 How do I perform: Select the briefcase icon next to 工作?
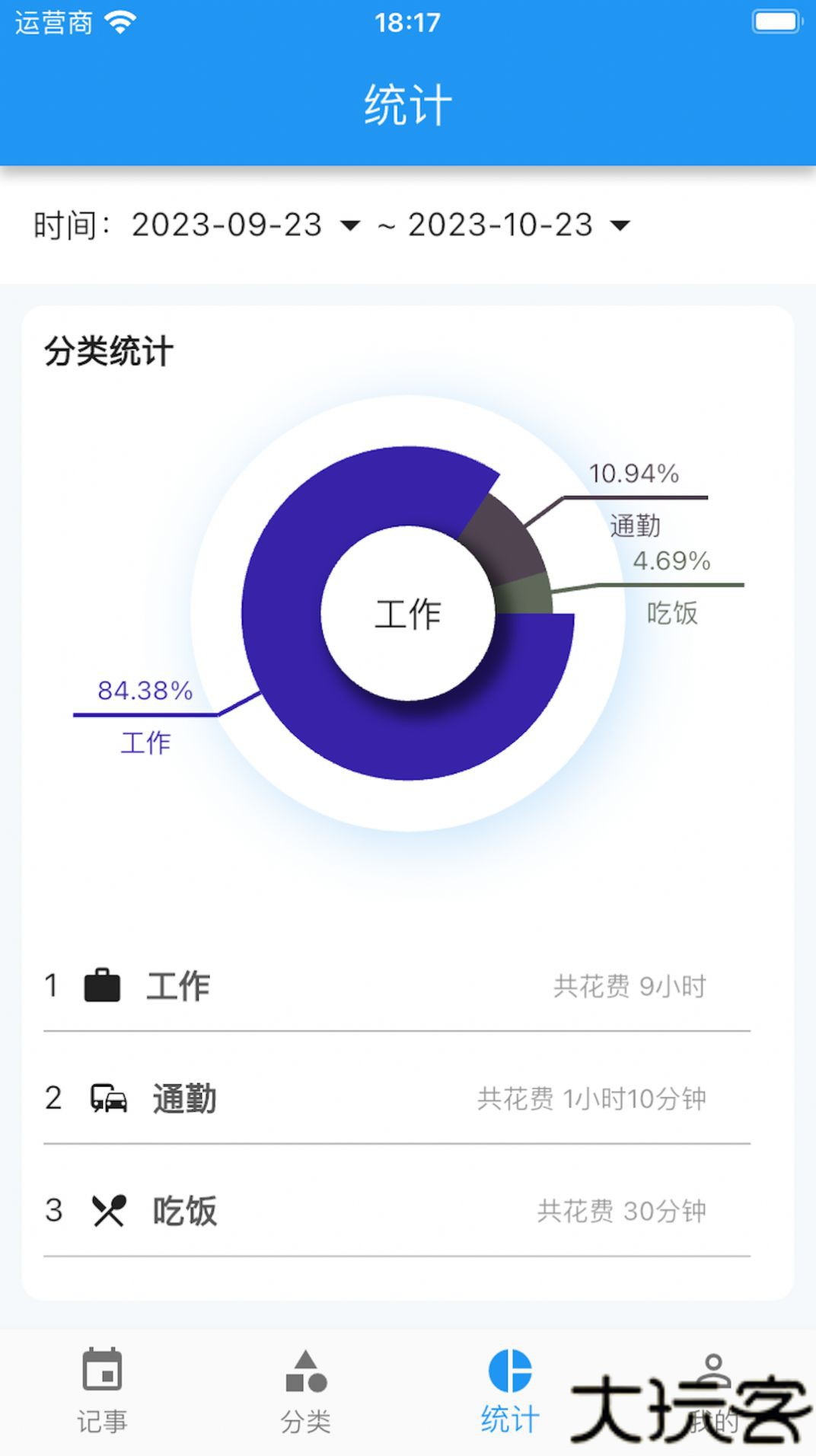click(104, 985)
